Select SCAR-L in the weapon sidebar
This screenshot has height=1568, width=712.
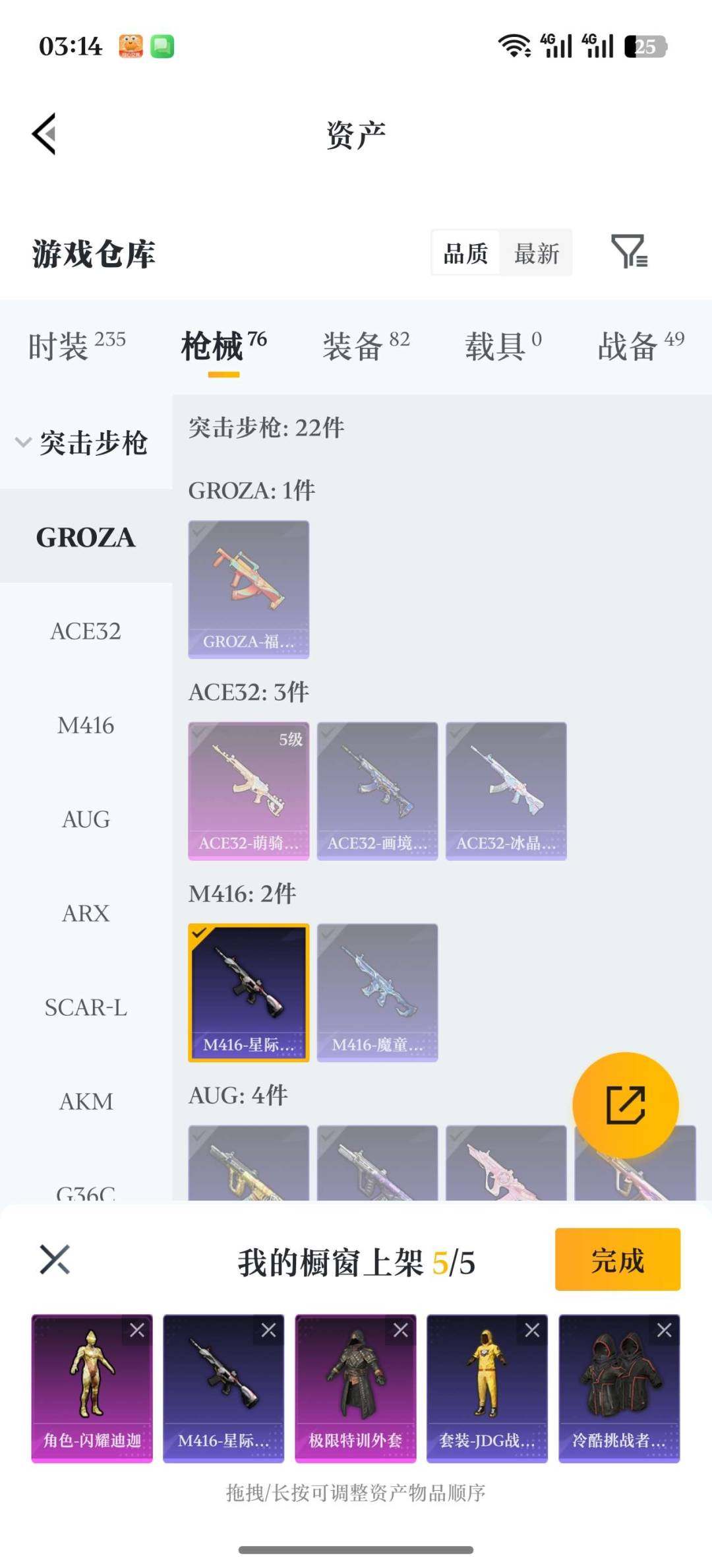tap(86, 1008)
